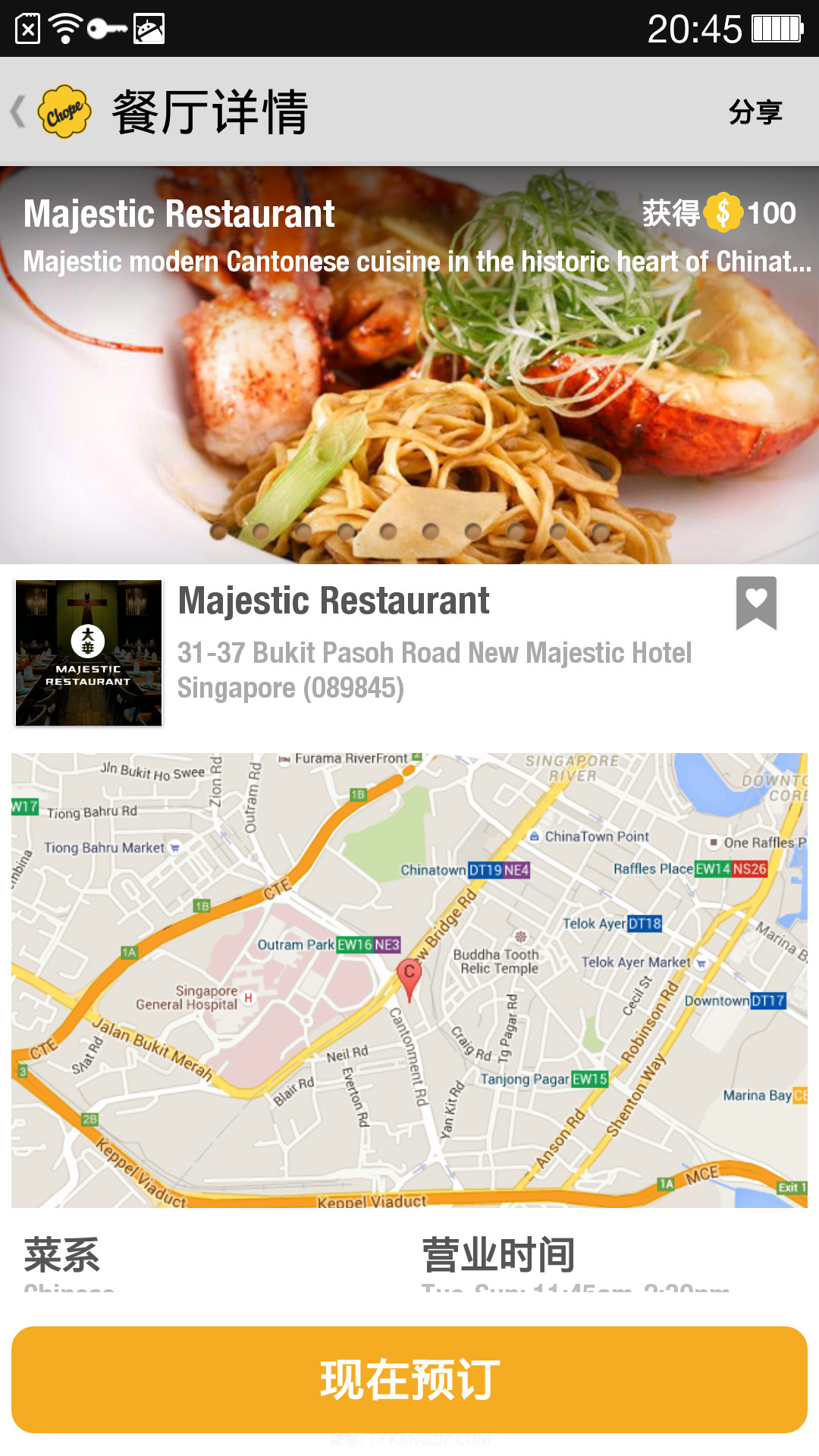The image size is (819, 1456).
Task: Go back using the header arrow
Action: click(20, 112)
